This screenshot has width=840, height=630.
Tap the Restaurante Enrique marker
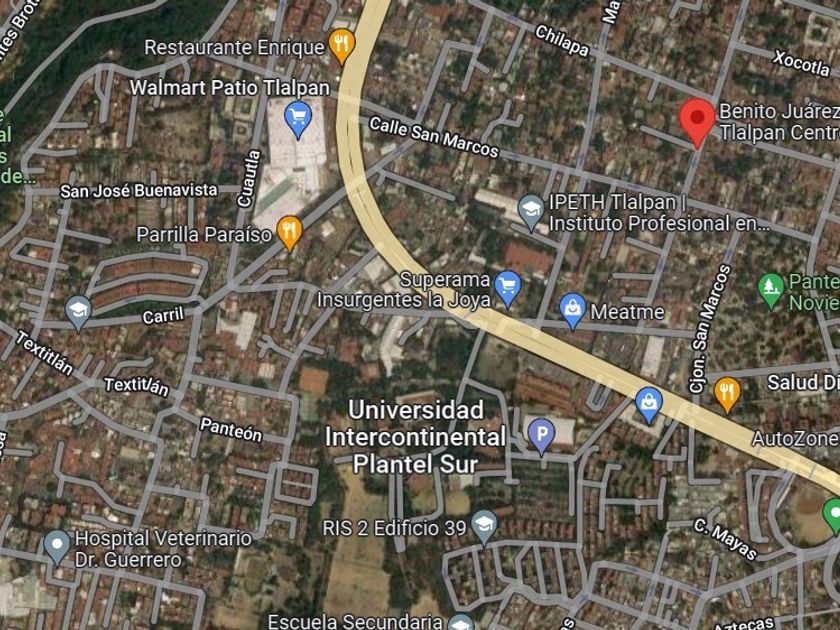click(342, 46)
